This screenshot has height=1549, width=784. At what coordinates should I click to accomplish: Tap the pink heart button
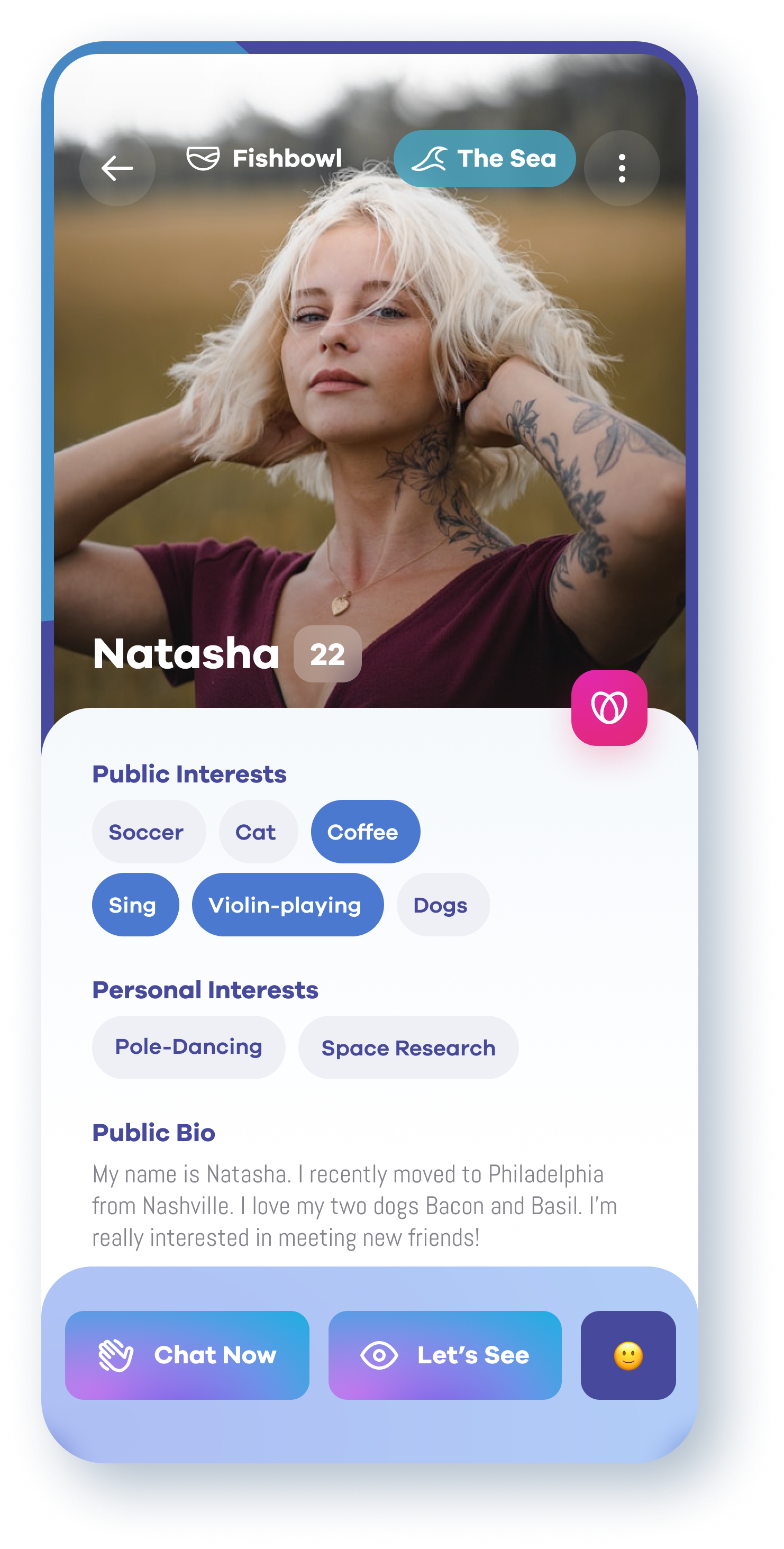pyautogui.click(x=609, y=708)
